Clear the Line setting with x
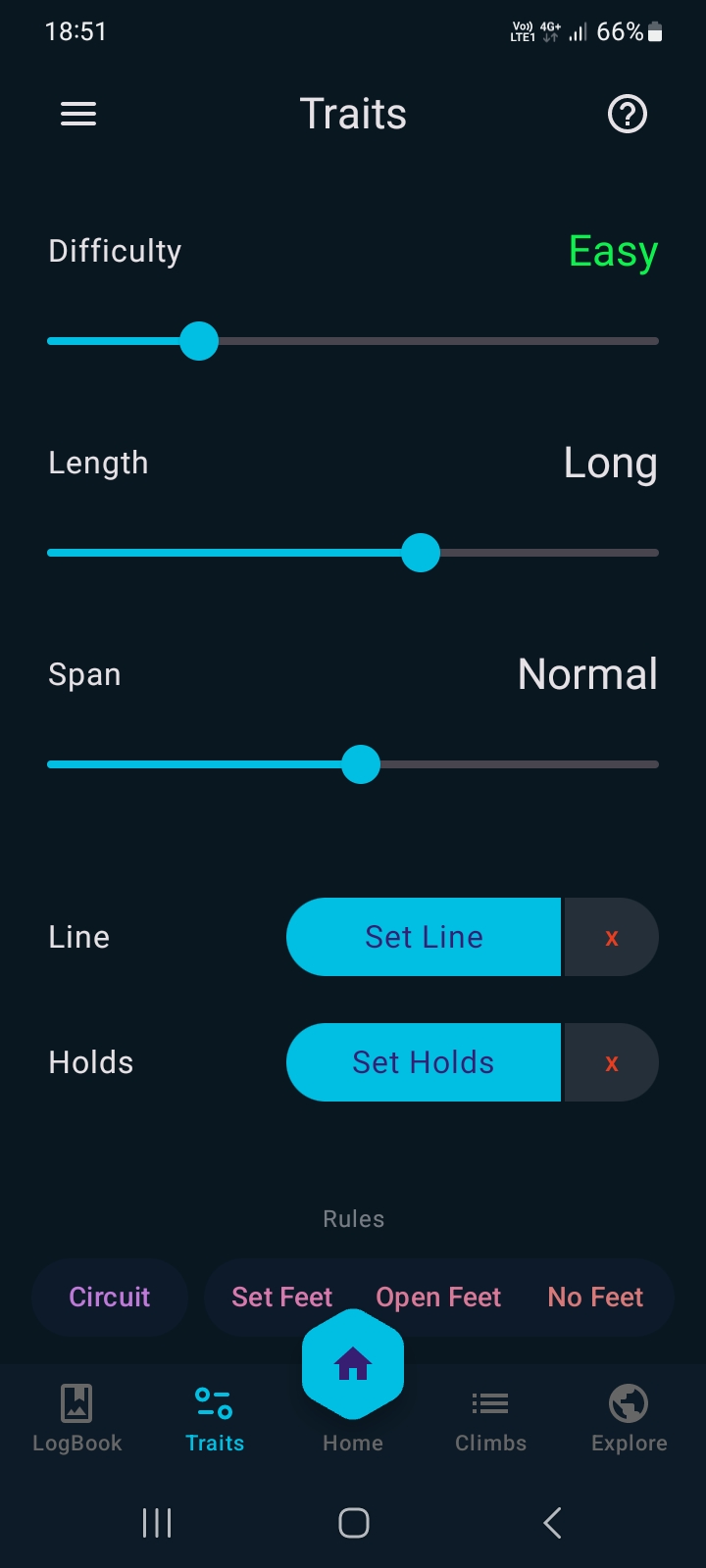Viewport: 706px width, 1568px height. pyautogui.click(x=611, y=938)
